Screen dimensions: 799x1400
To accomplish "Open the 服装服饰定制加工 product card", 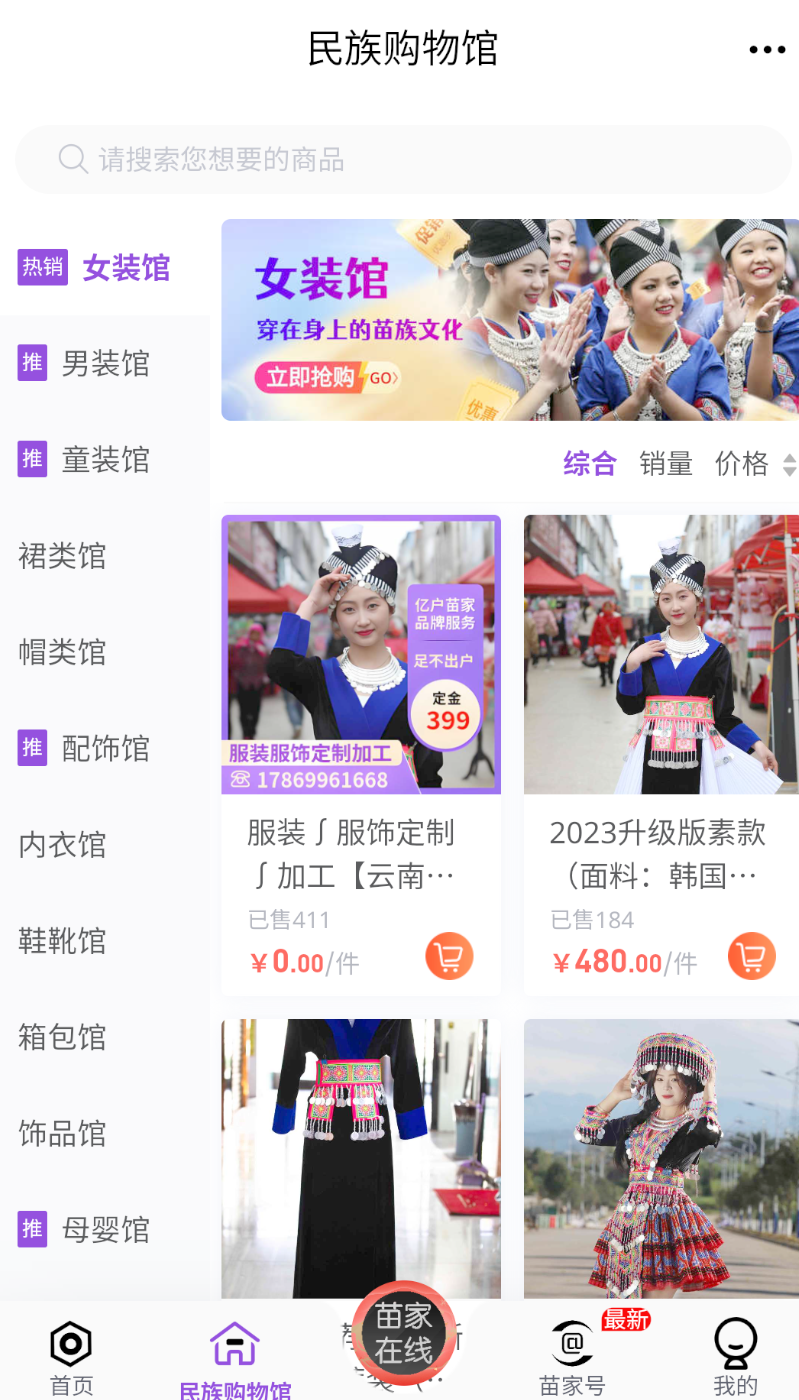I will point(361,755).
